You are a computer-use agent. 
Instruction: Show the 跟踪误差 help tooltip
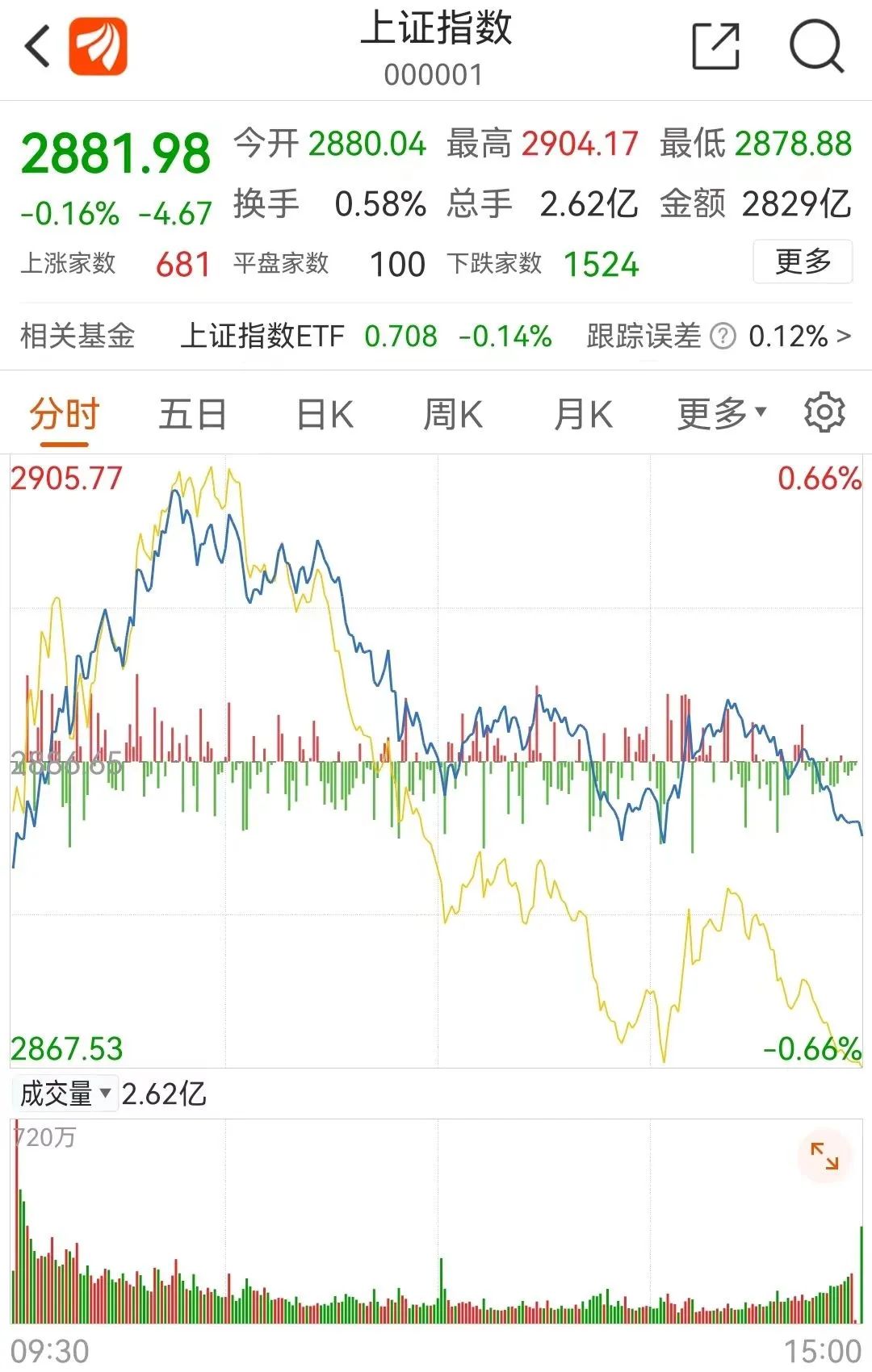pyautogui.click(x=723, y=336)
